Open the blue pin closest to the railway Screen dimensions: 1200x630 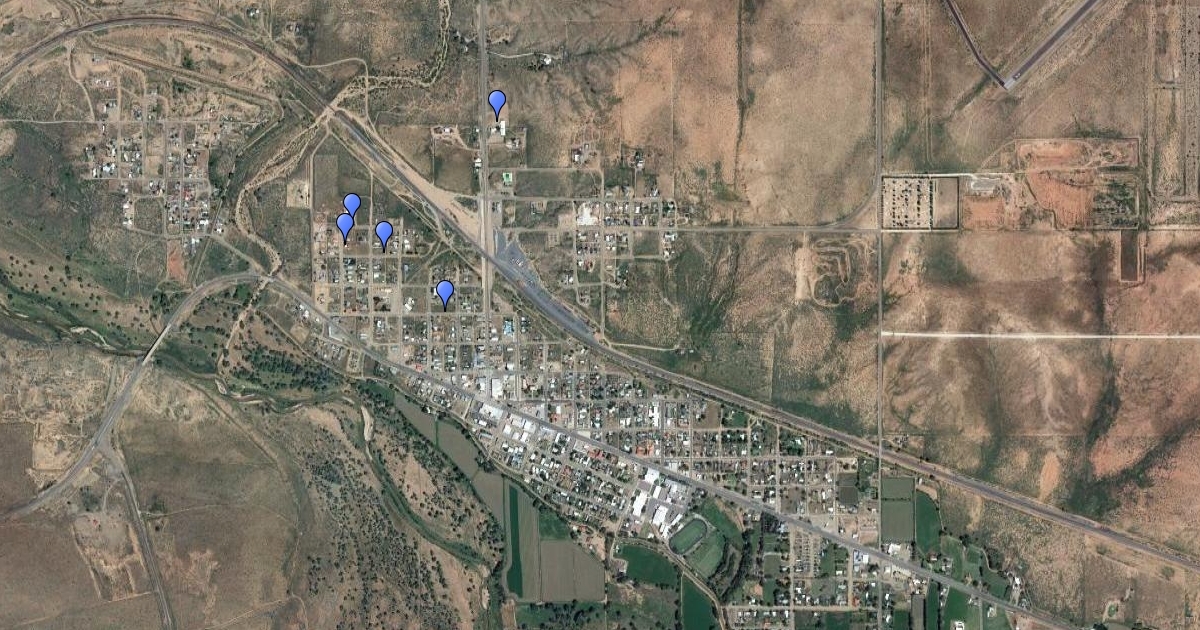click(x=445, y=291)
